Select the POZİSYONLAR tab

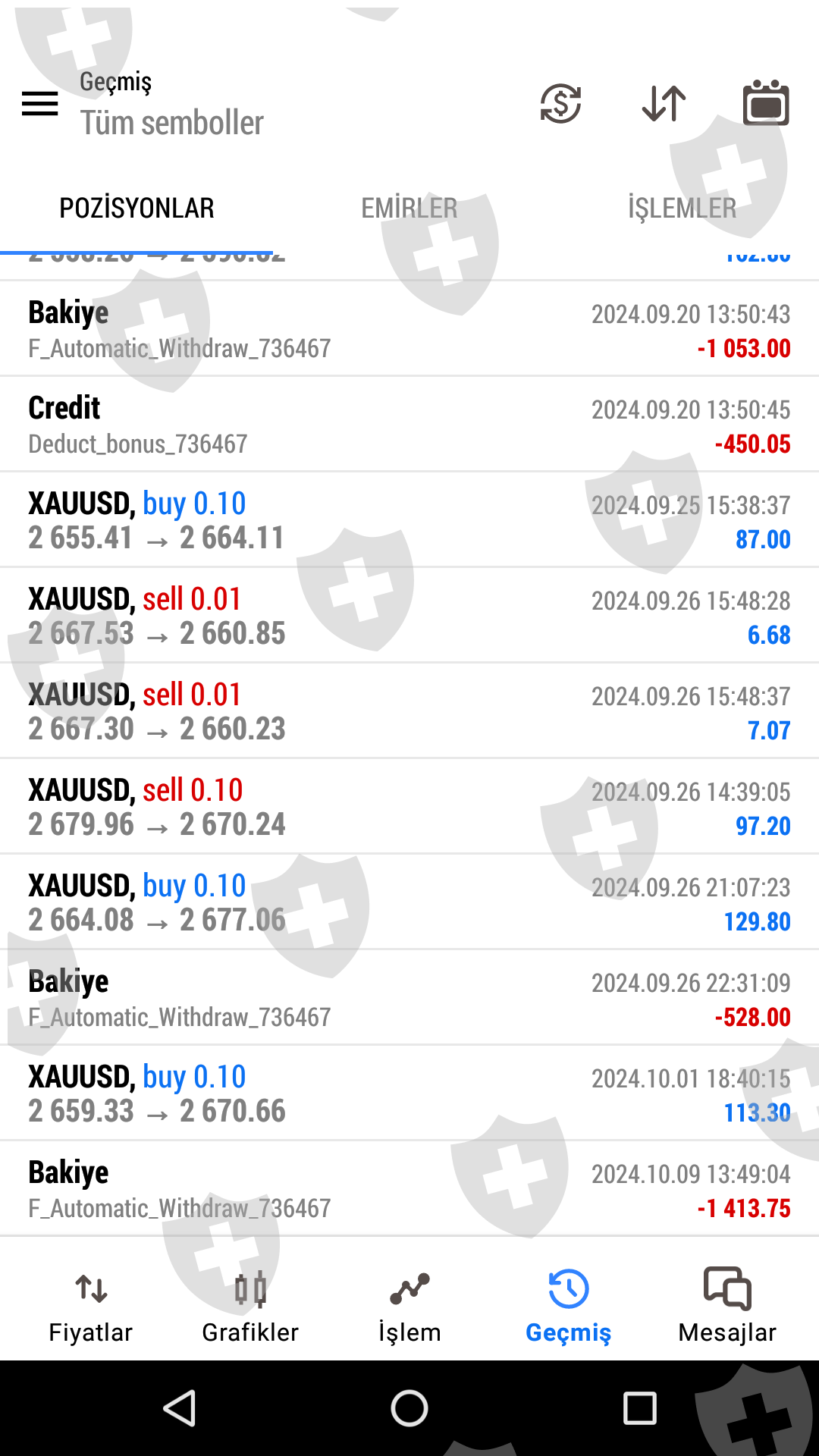(136, 208)
